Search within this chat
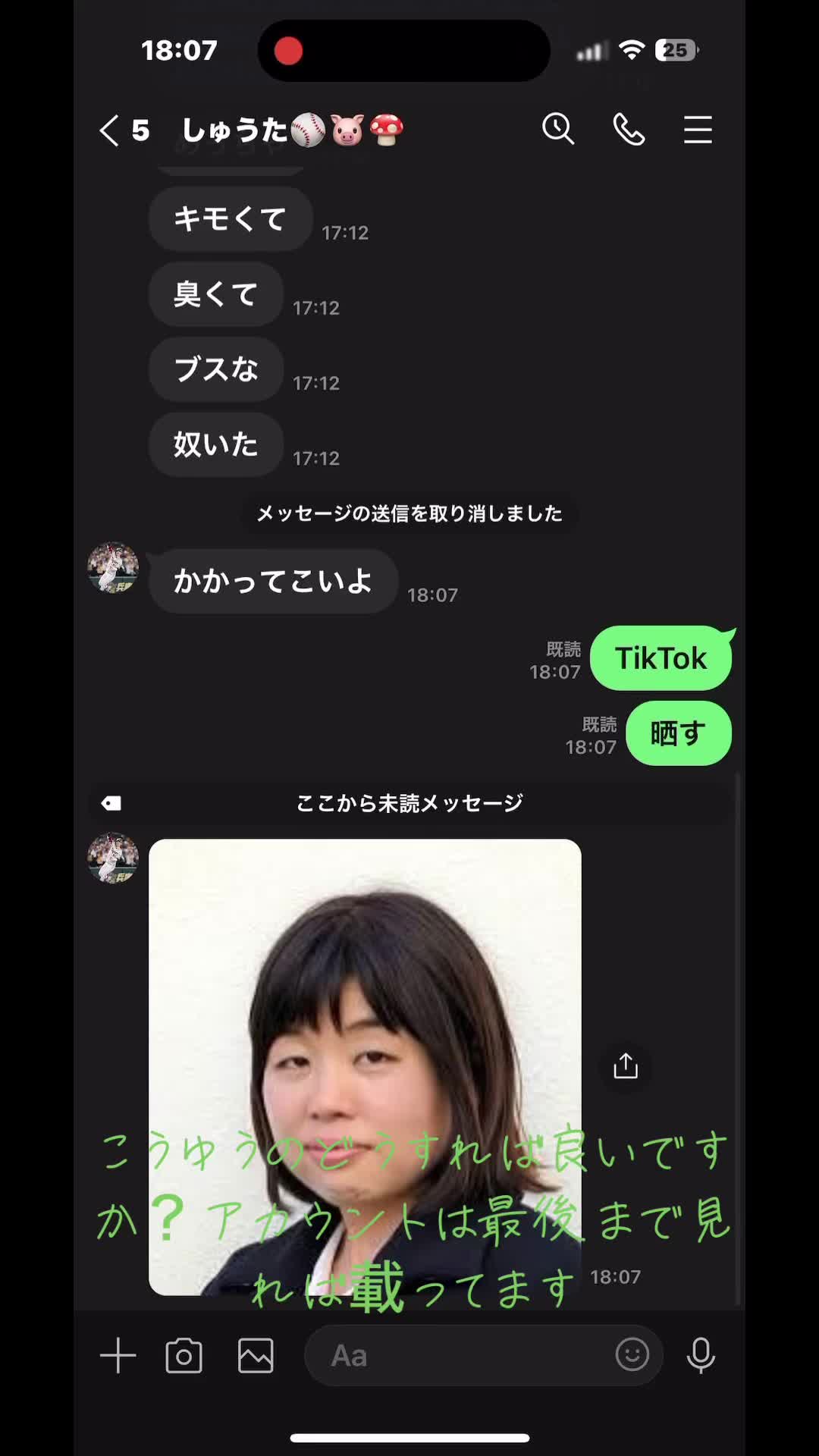The image size is (819, 1456). pyautogui.click(x=558, y=130)
